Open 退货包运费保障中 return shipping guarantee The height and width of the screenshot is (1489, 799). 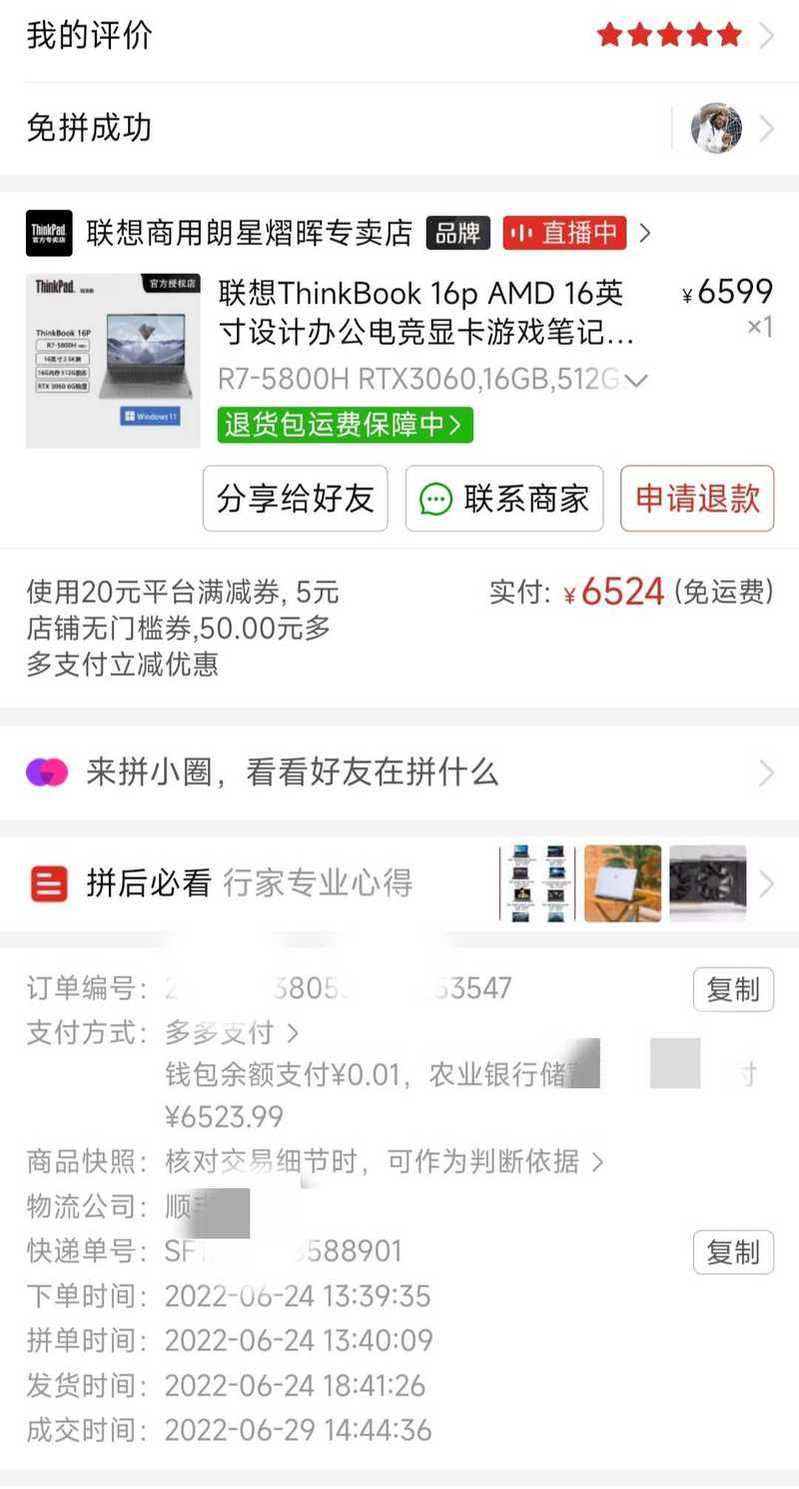coord(345,425)
